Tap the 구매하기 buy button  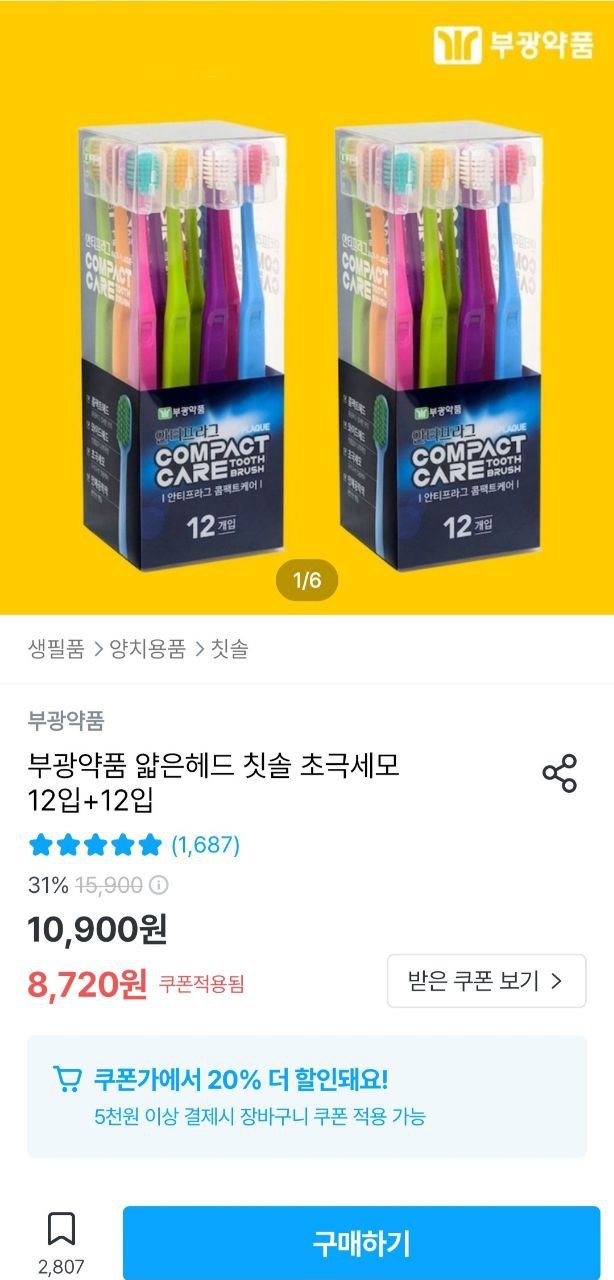click(361, 1243)
